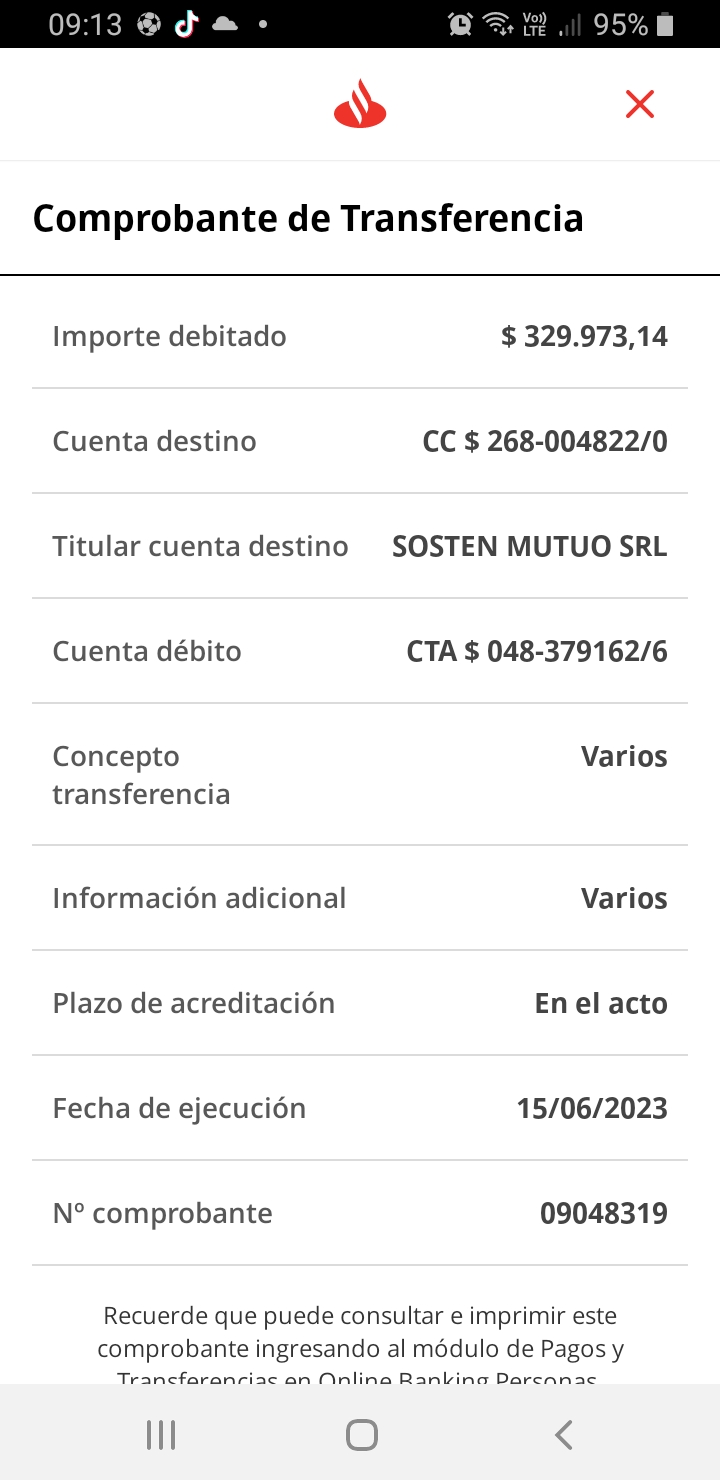The width and height of the screenshot is (720, 1480).
Task: Open the recent apps overview
Action: [x=160, y=1435]
